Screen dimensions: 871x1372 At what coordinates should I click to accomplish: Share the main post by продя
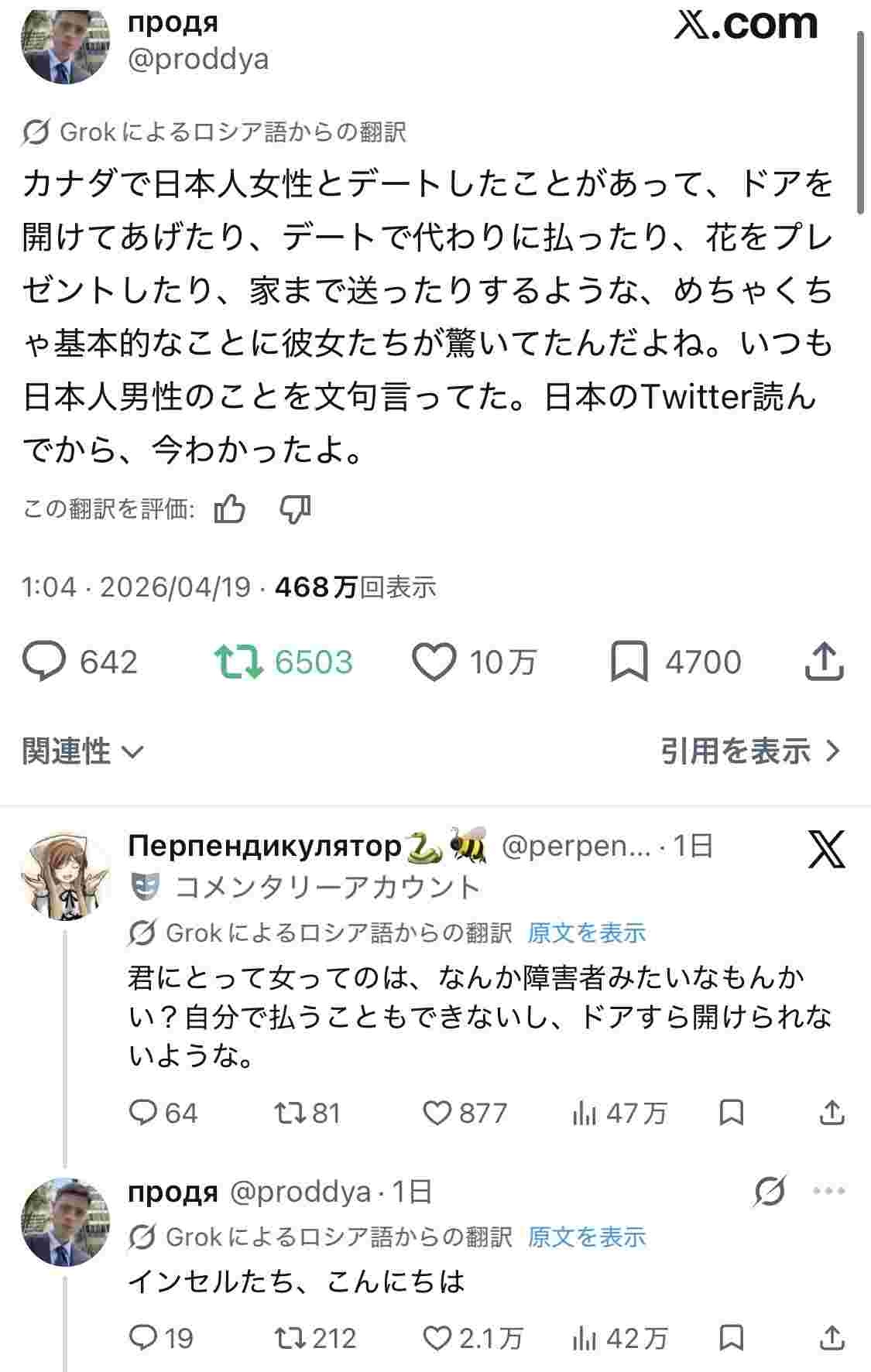[x=824, y=662]
